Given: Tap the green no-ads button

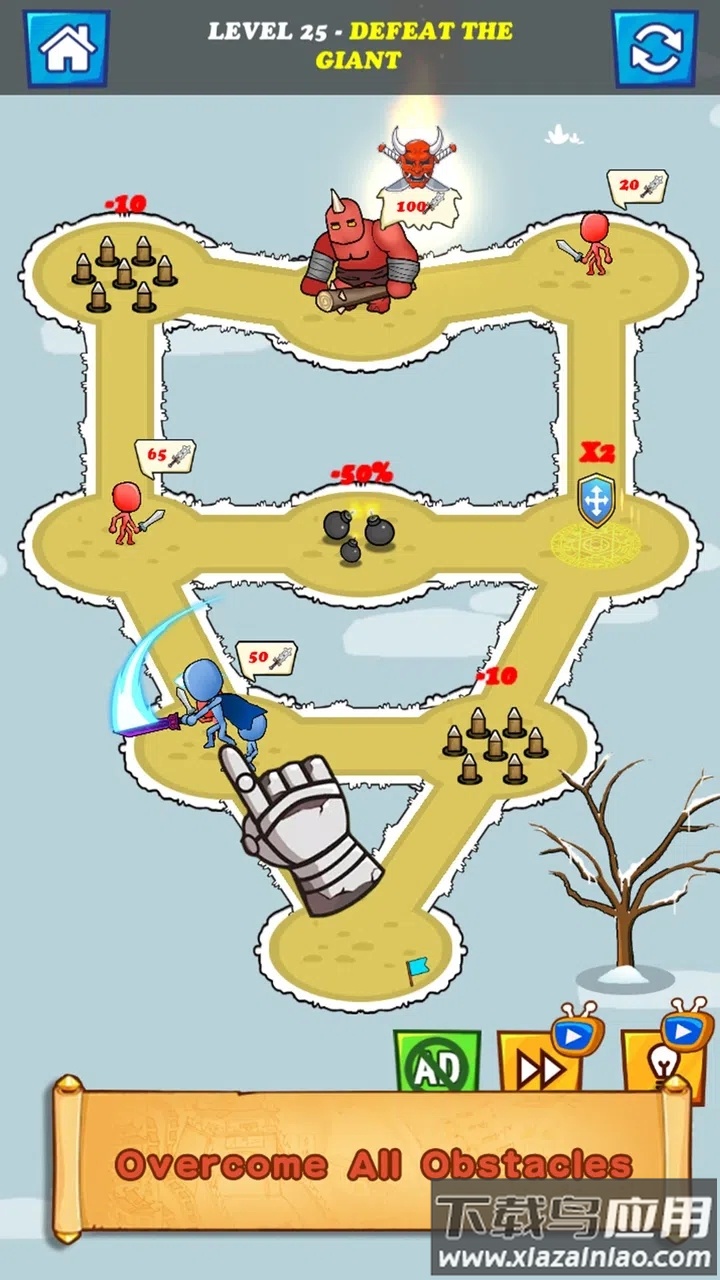Looking at the screenshot, I should (437, 1064).
